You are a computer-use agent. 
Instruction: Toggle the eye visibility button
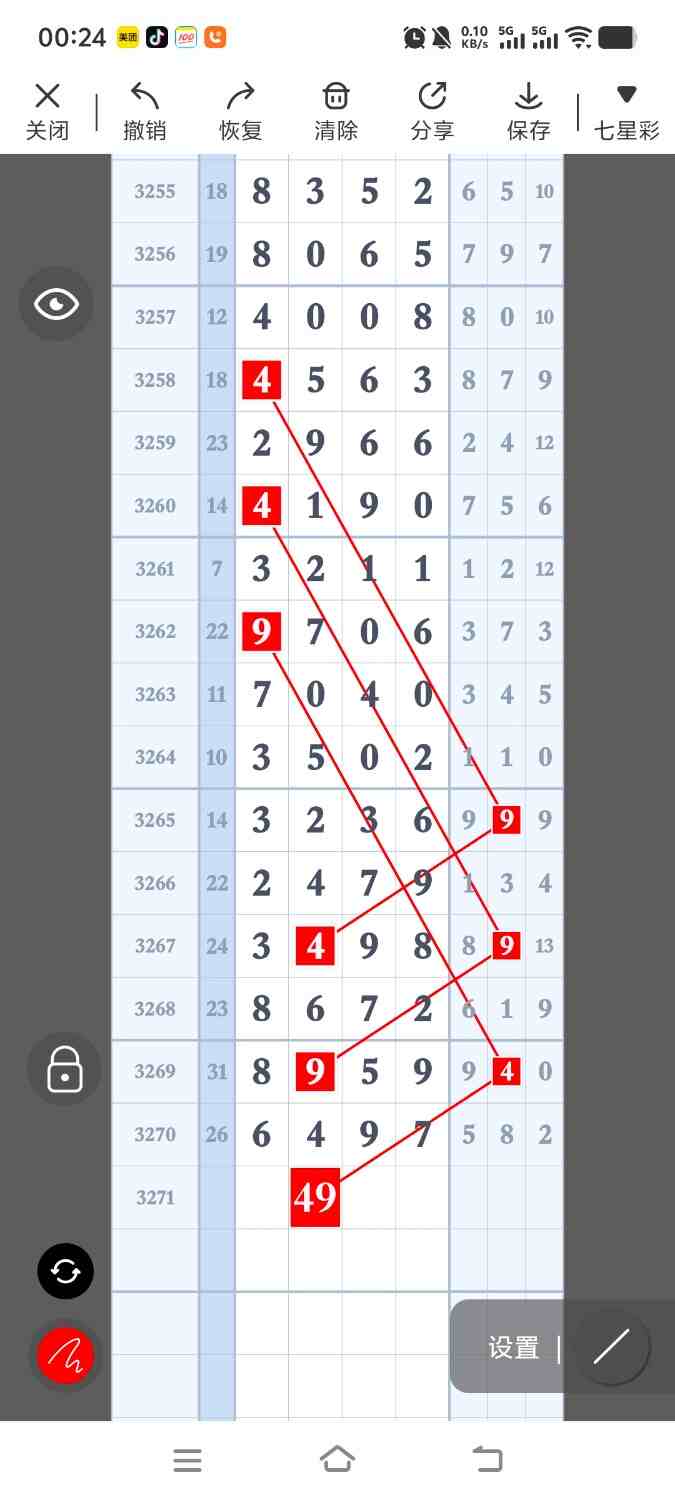click(57, 304)
